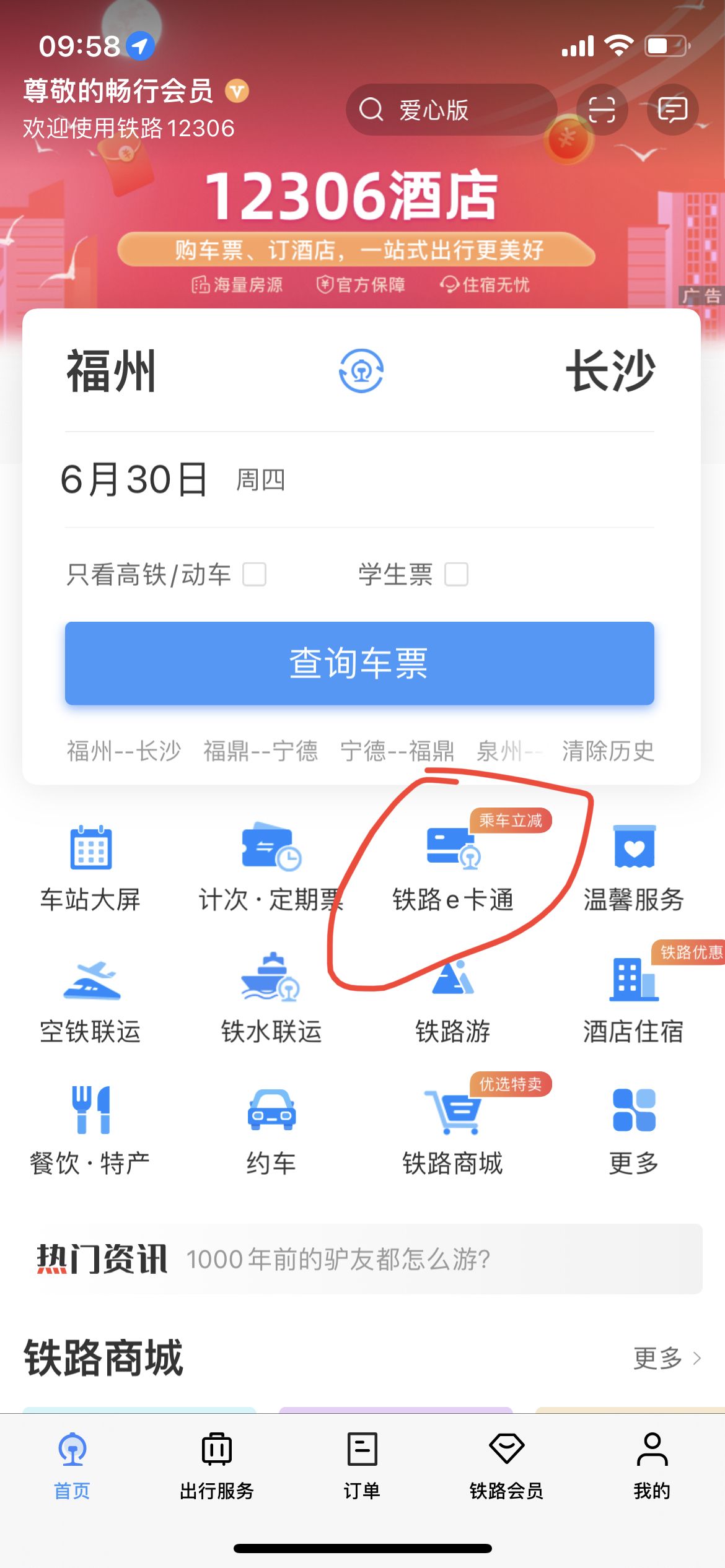Open the messages icon
The image size is (725, 1568).
pyautogui.click(x=672, y=110)
